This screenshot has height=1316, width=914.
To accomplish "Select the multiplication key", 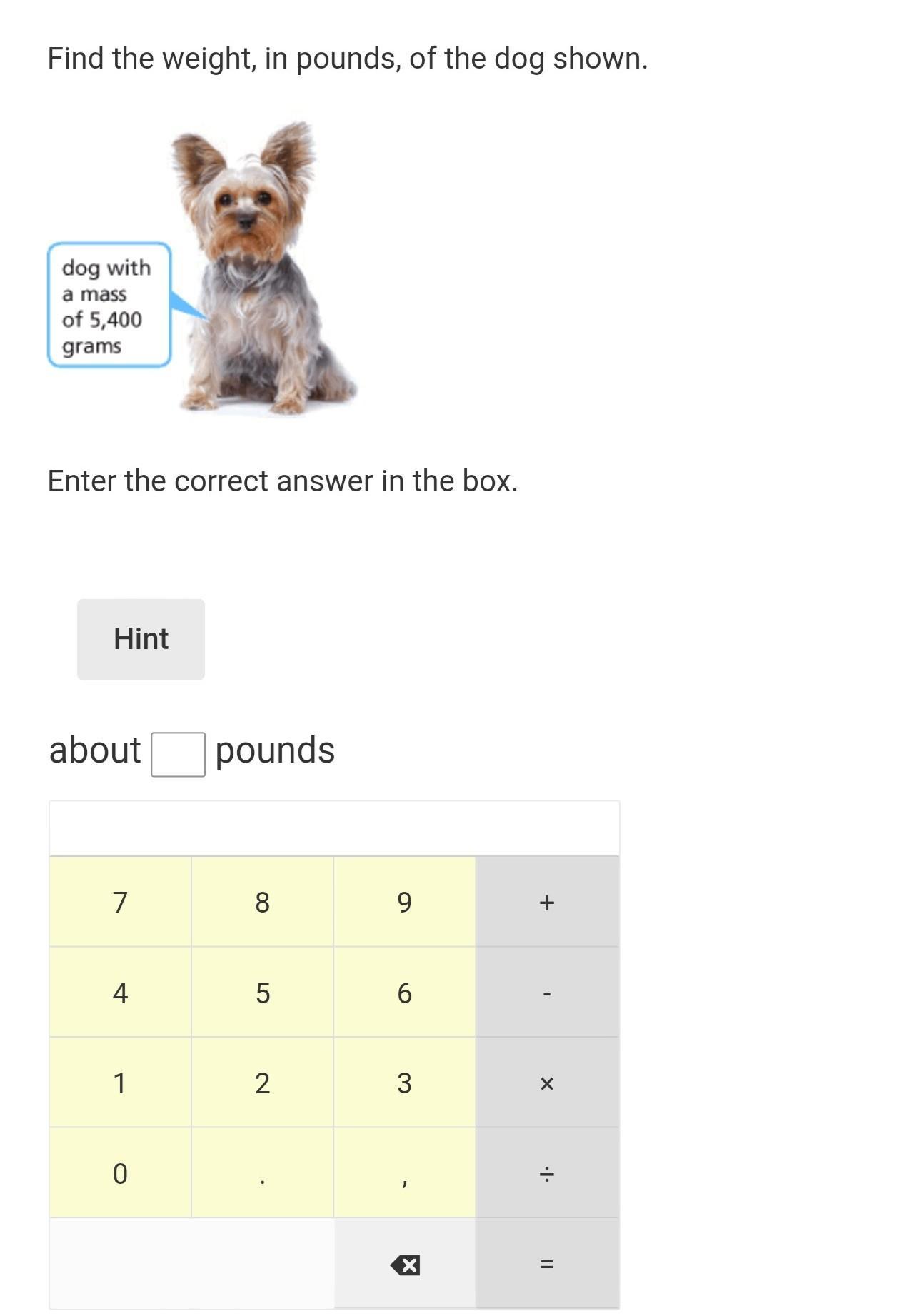I will coord(547,1083).
